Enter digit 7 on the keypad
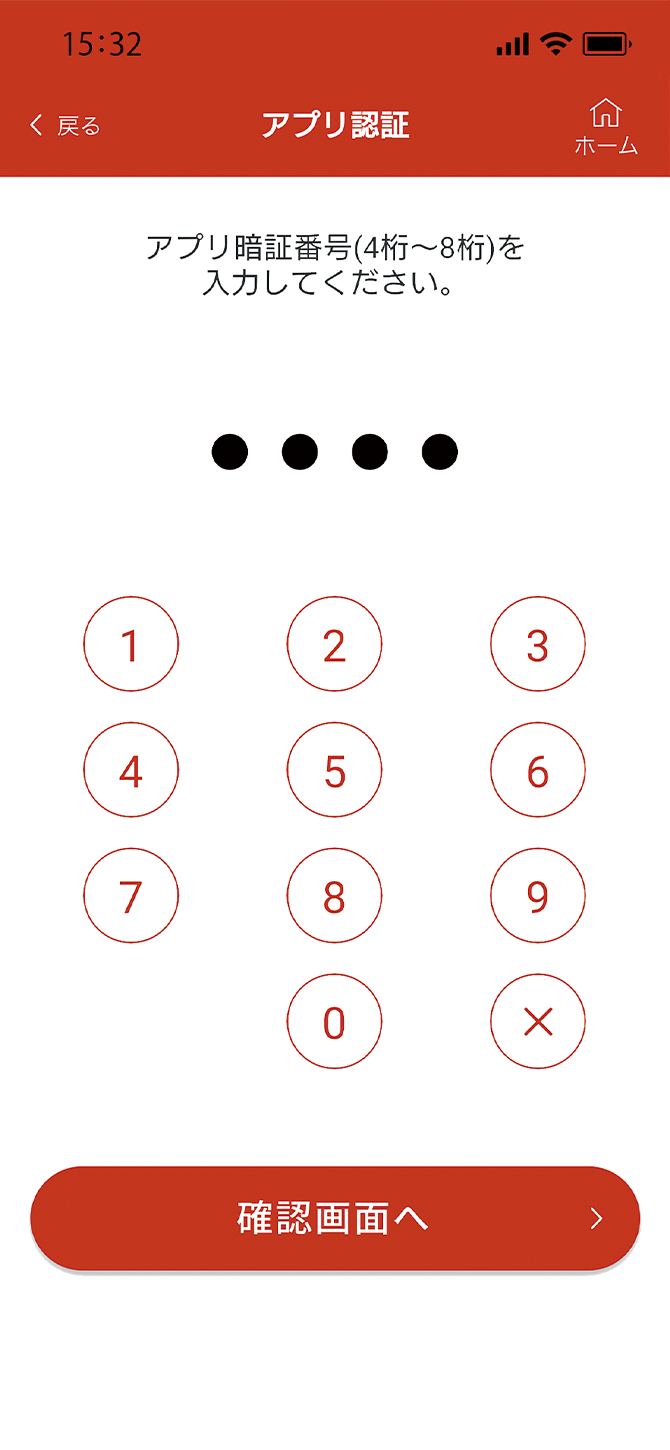670x1450 pixels. 131,896
